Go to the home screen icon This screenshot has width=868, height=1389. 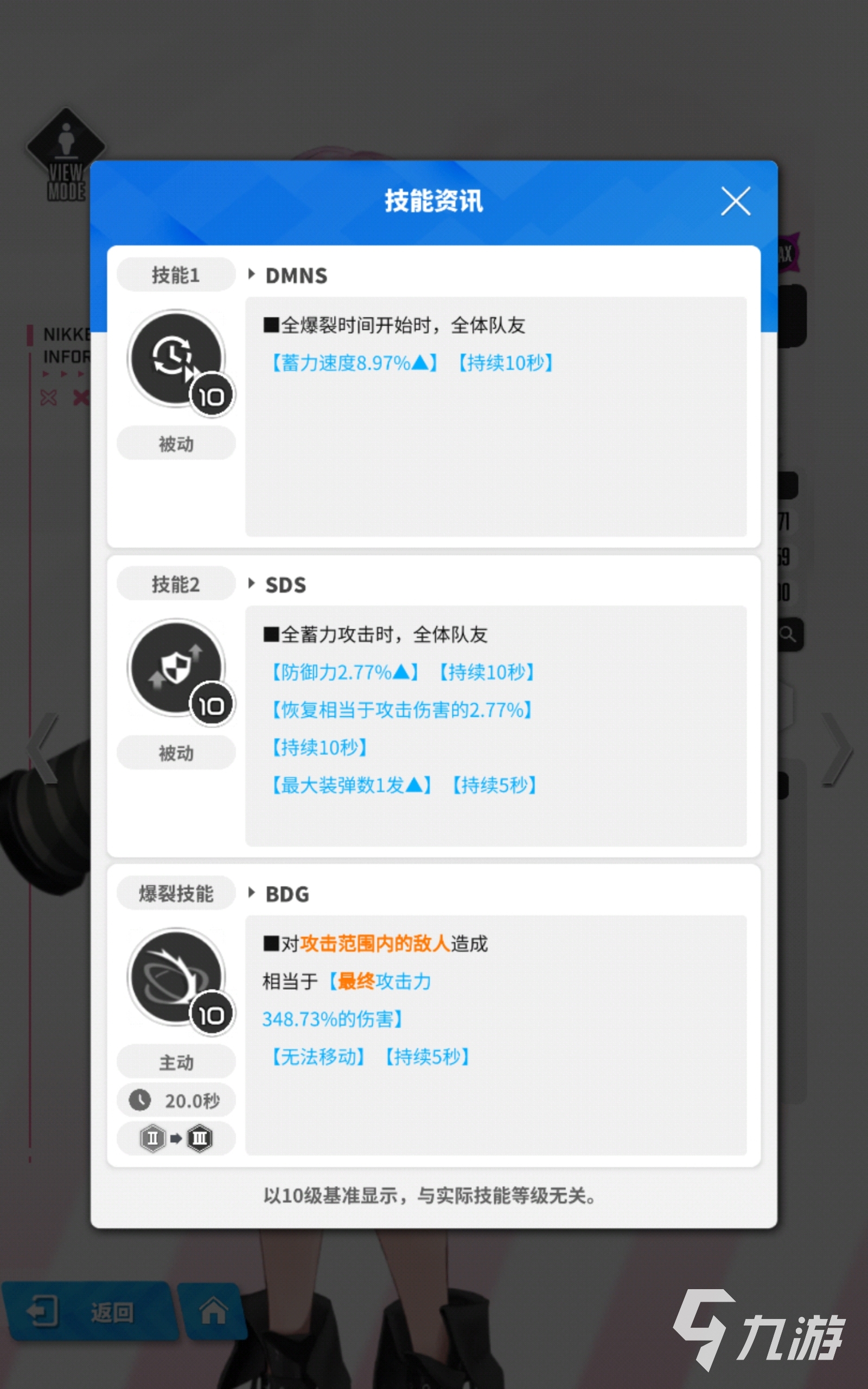tap(213, 1311)
